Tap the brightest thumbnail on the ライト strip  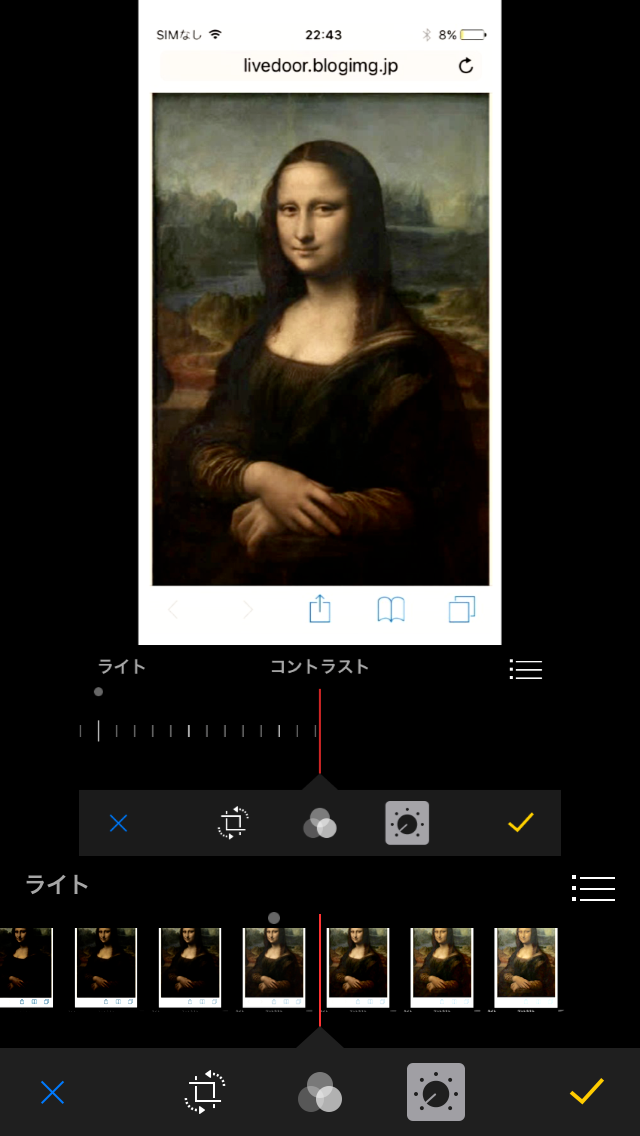click(526, 966)
